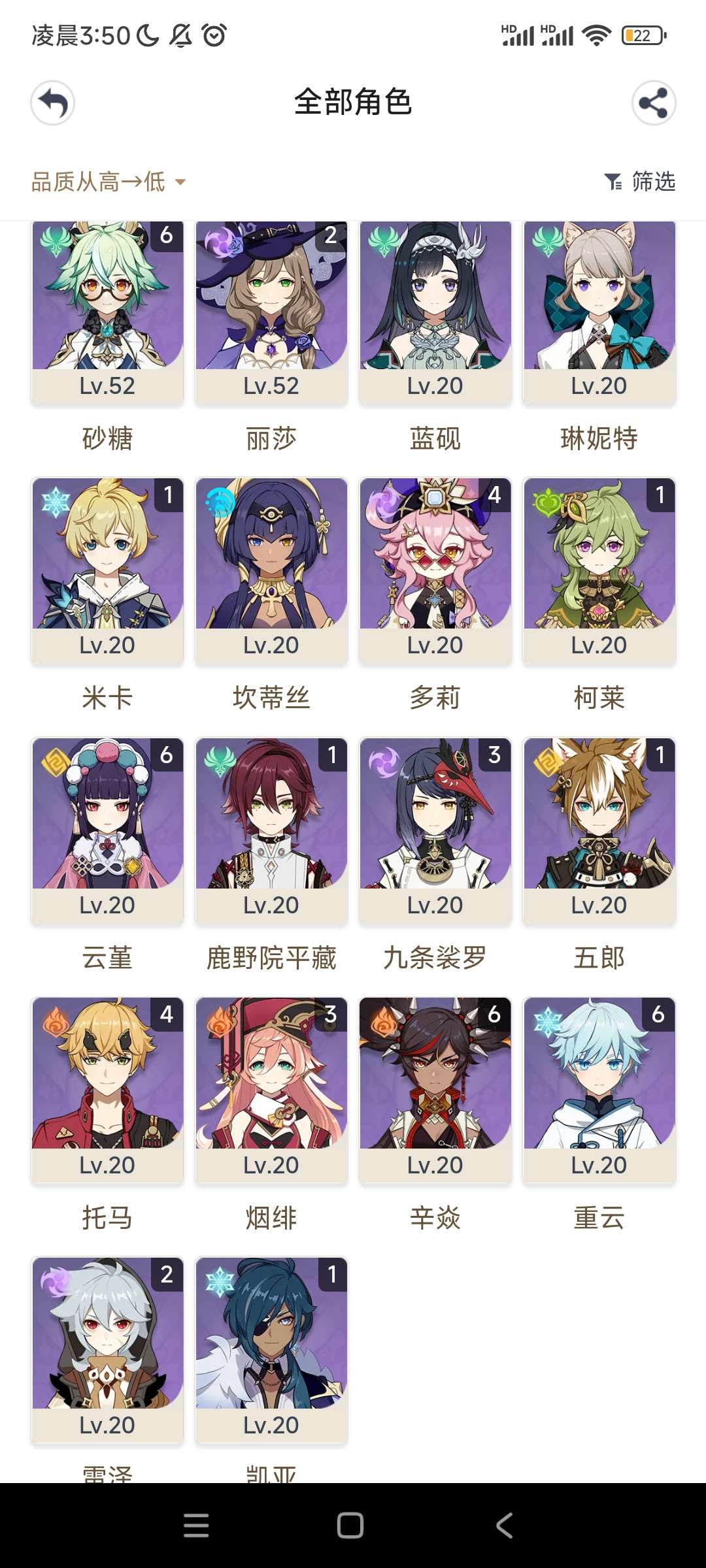Open the 筛选 filter
The image size is (706, 1568).
point(641,182)
